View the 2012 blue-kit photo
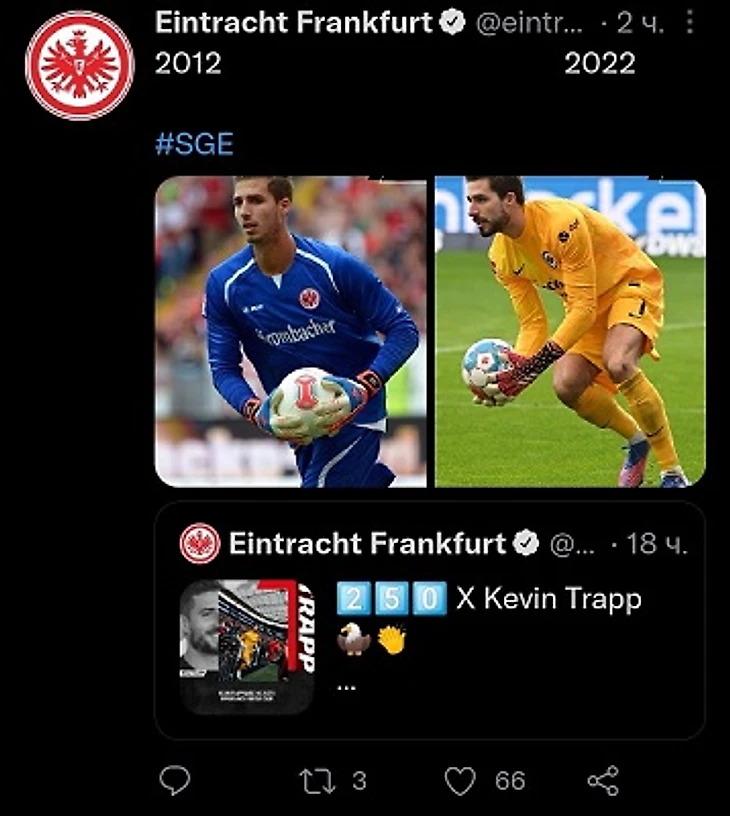The height and width of the screenshot is (816, 730). 291,332
